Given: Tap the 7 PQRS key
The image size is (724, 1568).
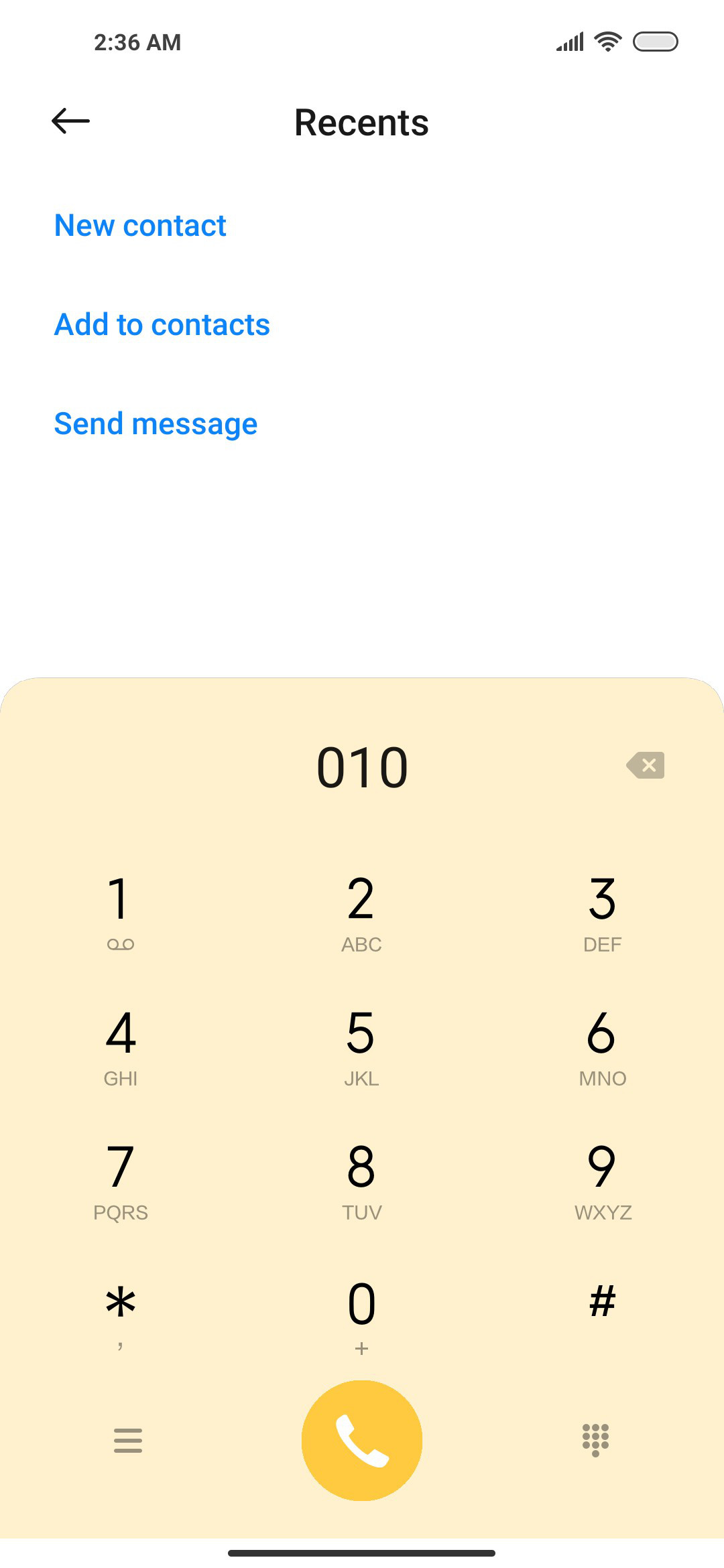Looking at the screenshot, I should coord(121,1181).
